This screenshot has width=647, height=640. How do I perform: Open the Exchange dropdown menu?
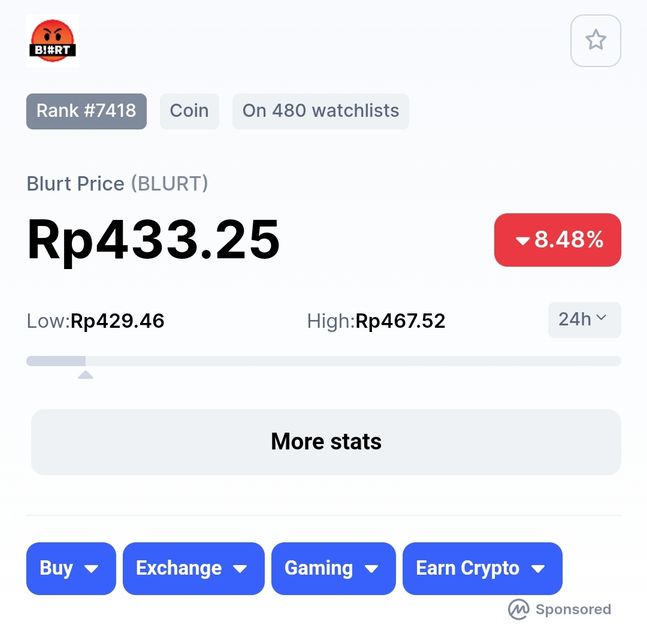coord(193,568)
